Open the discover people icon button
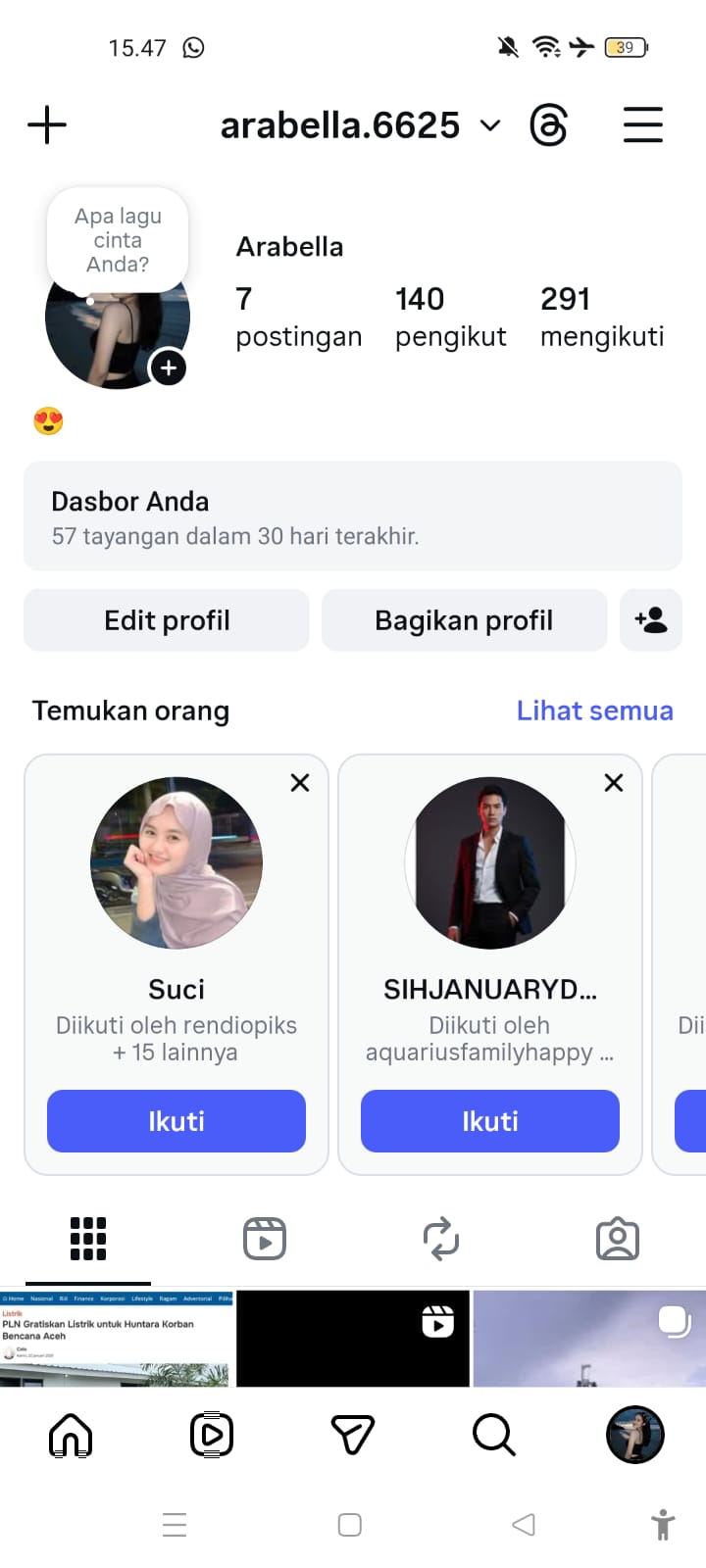The image size is (706, 1568). tap(651, 620)
